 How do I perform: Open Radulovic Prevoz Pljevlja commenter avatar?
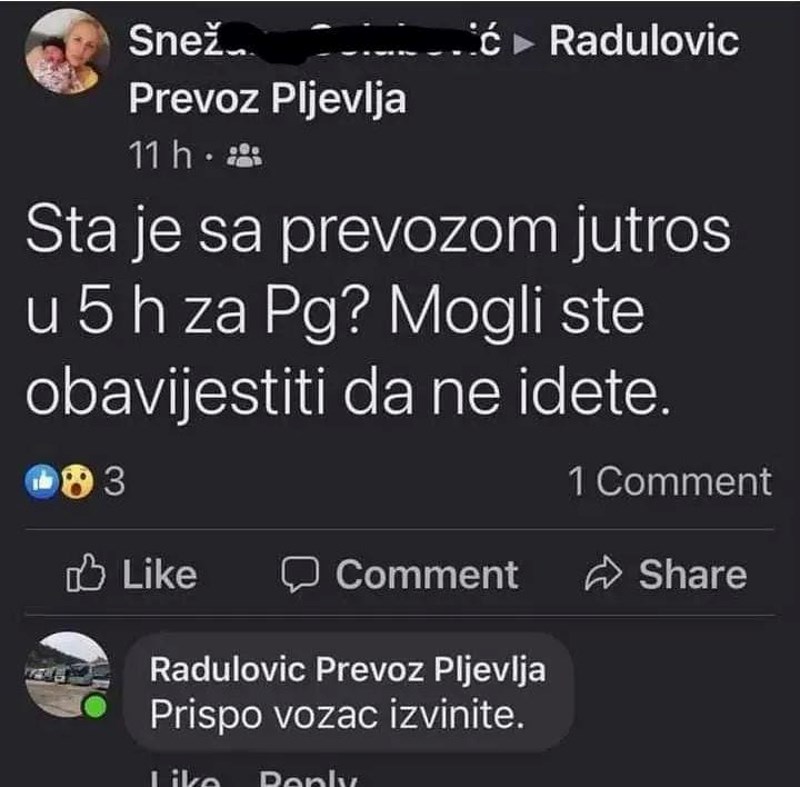click(x=66, y=675)
